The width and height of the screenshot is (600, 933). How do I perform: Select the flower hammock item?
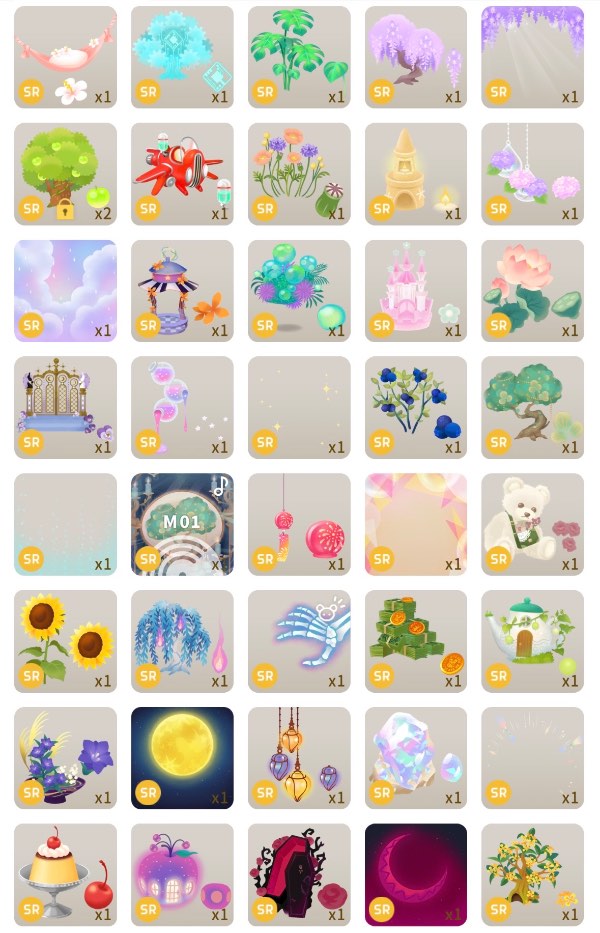[65, 57]
